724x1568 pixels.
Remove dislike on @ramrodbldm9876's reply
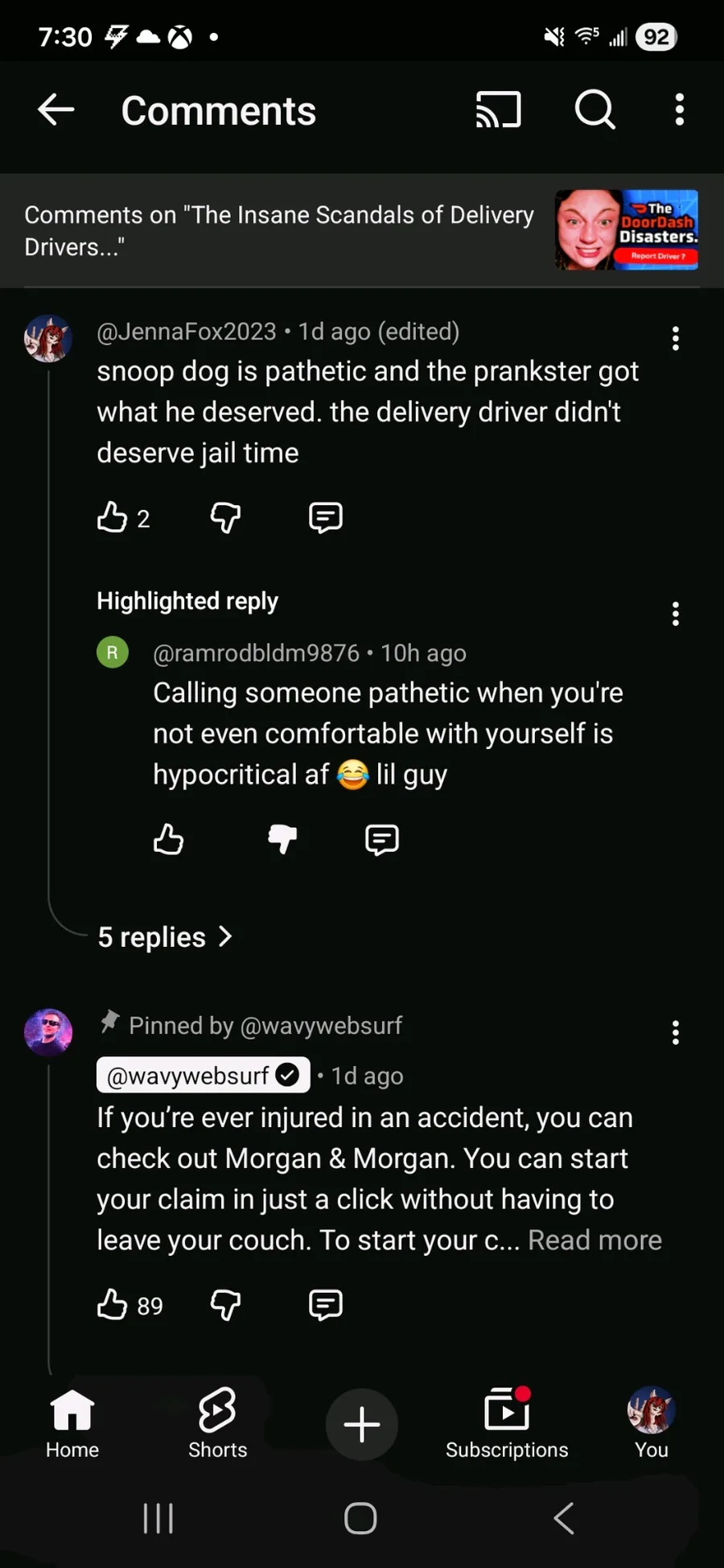pos(282,839)
